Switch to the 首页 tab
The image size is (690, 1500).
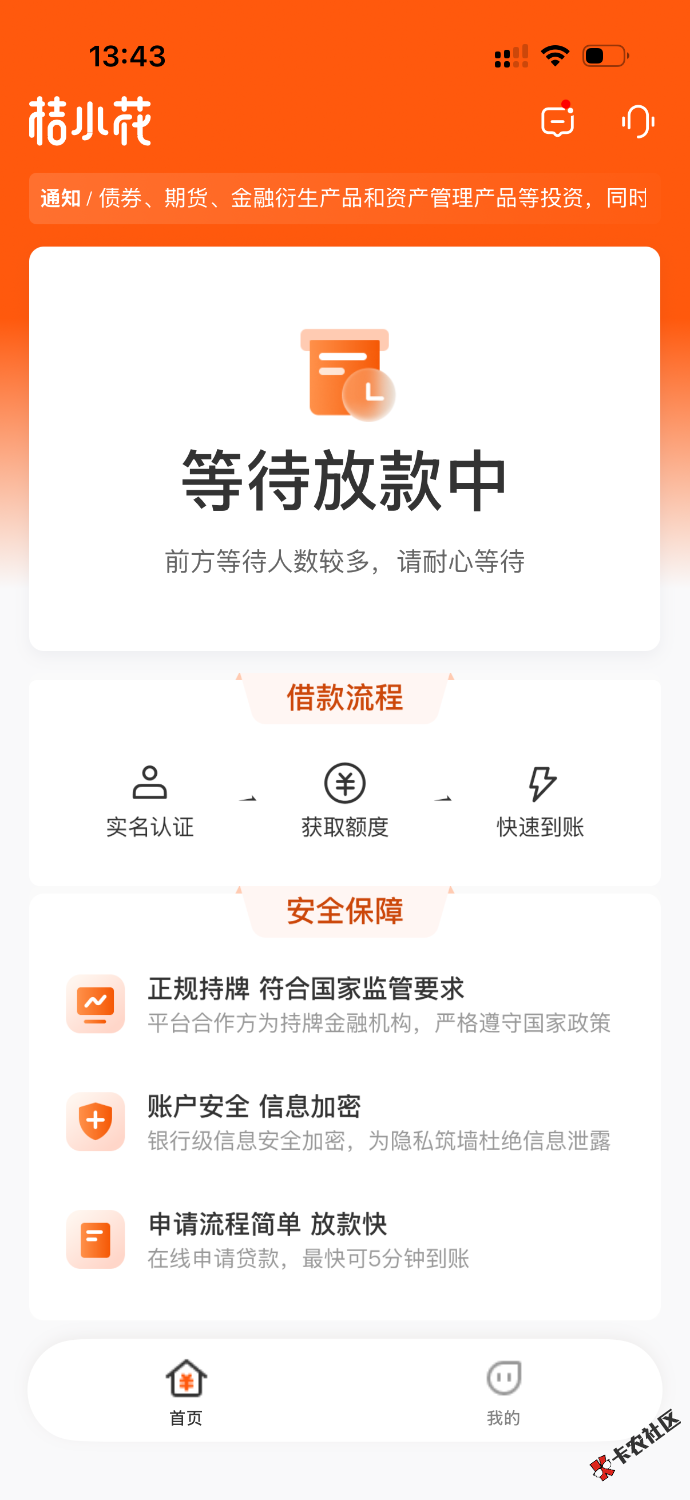pos(186,1391)
